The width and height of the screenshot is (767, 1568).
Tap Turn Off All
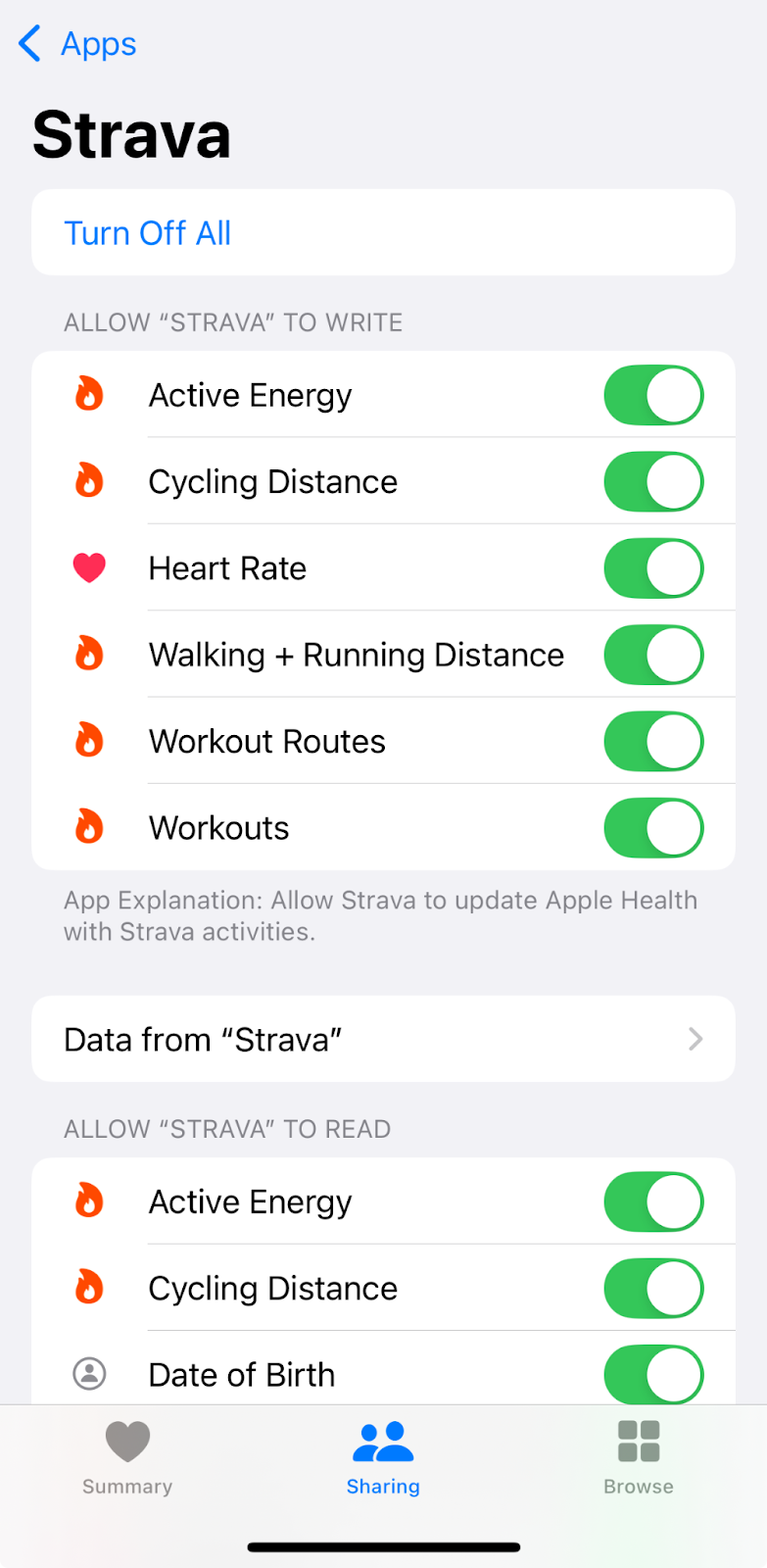tap(383, 233)
